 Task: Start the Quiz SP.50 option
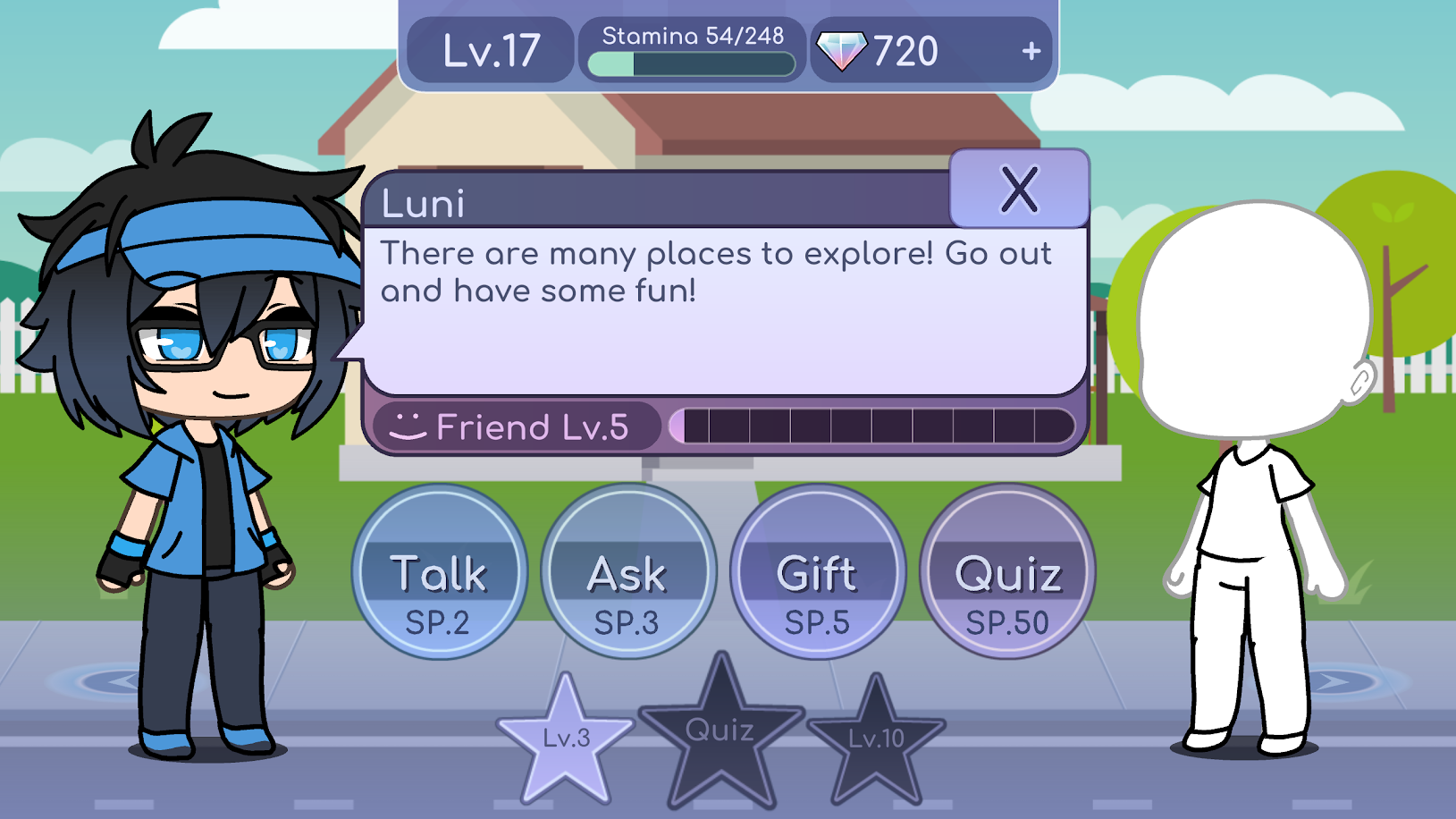[x=1007, y=573]
